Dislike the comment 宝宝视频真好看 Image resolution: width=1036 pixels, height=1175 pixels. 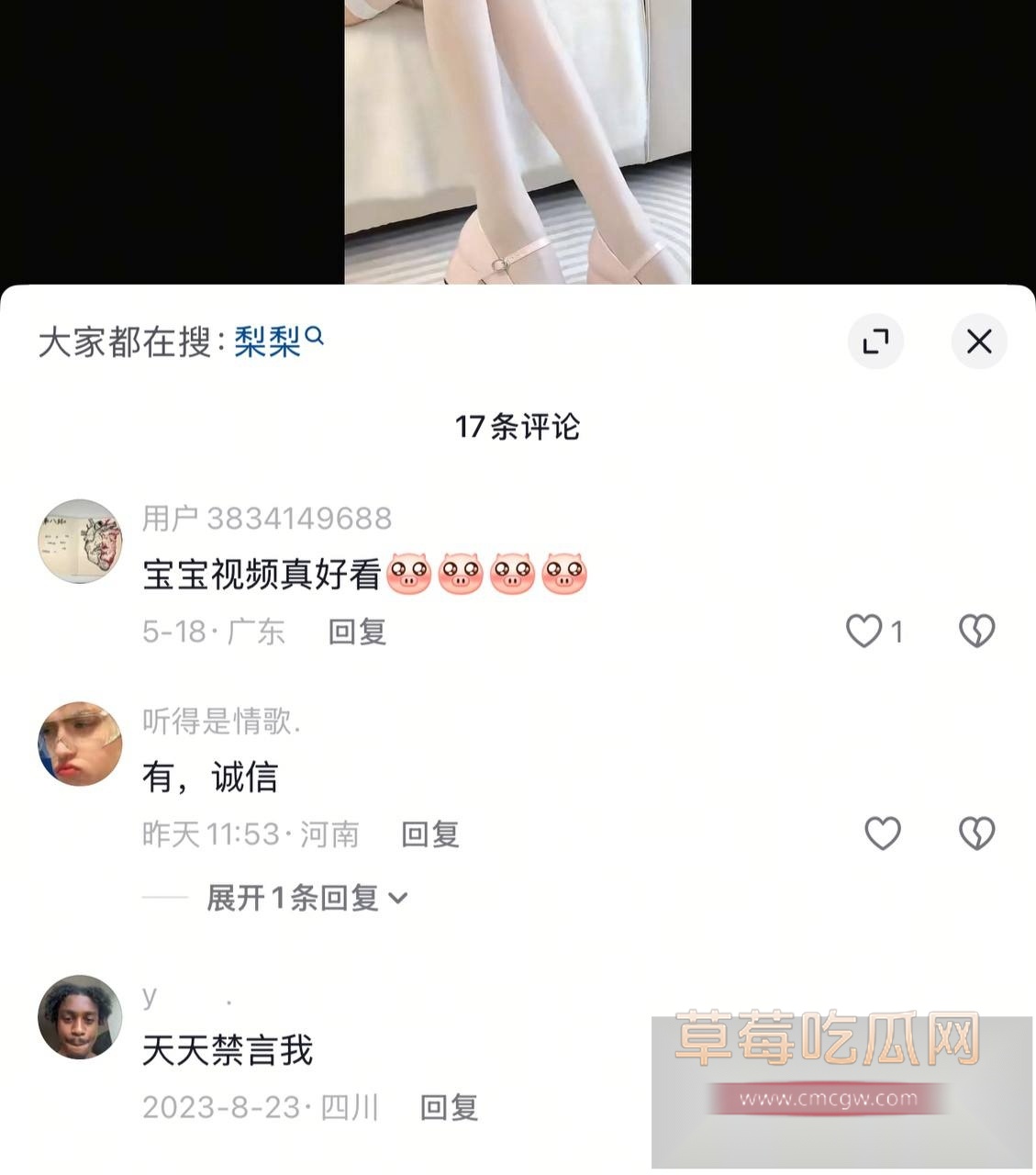point(976,631)
